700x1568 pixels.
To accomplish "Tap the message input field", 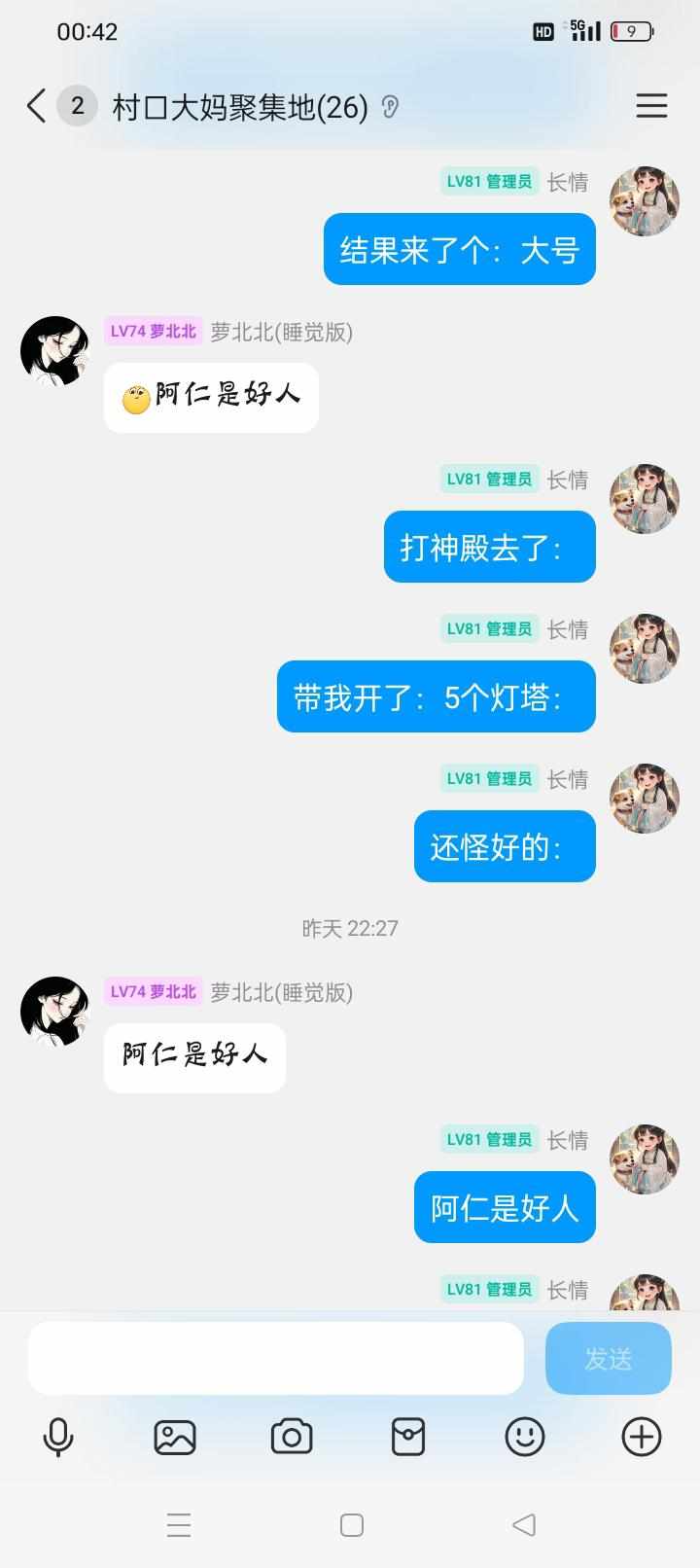I will point(275,1358).
